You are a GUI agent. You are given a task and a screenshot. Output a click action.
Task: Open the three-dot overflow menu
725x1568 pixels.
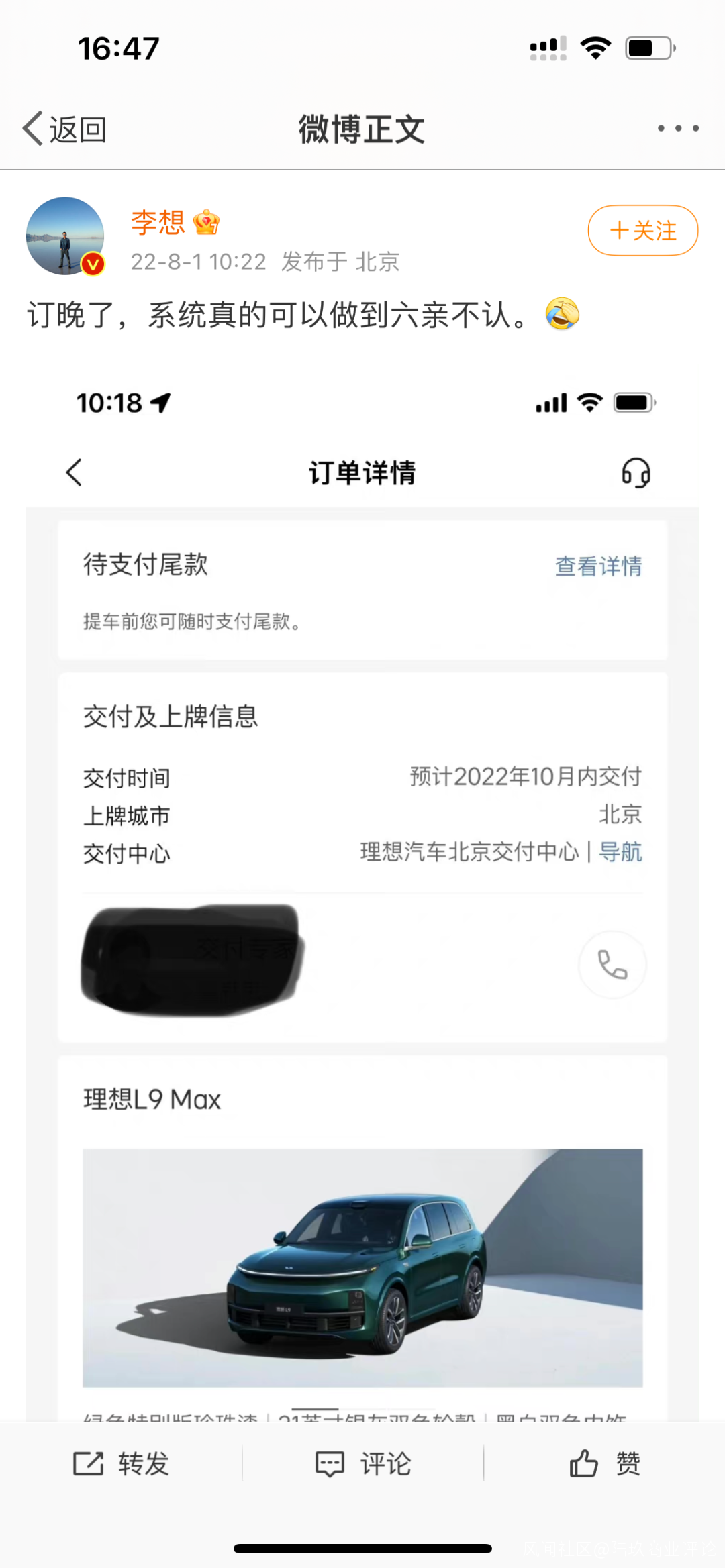pos(678,128)
